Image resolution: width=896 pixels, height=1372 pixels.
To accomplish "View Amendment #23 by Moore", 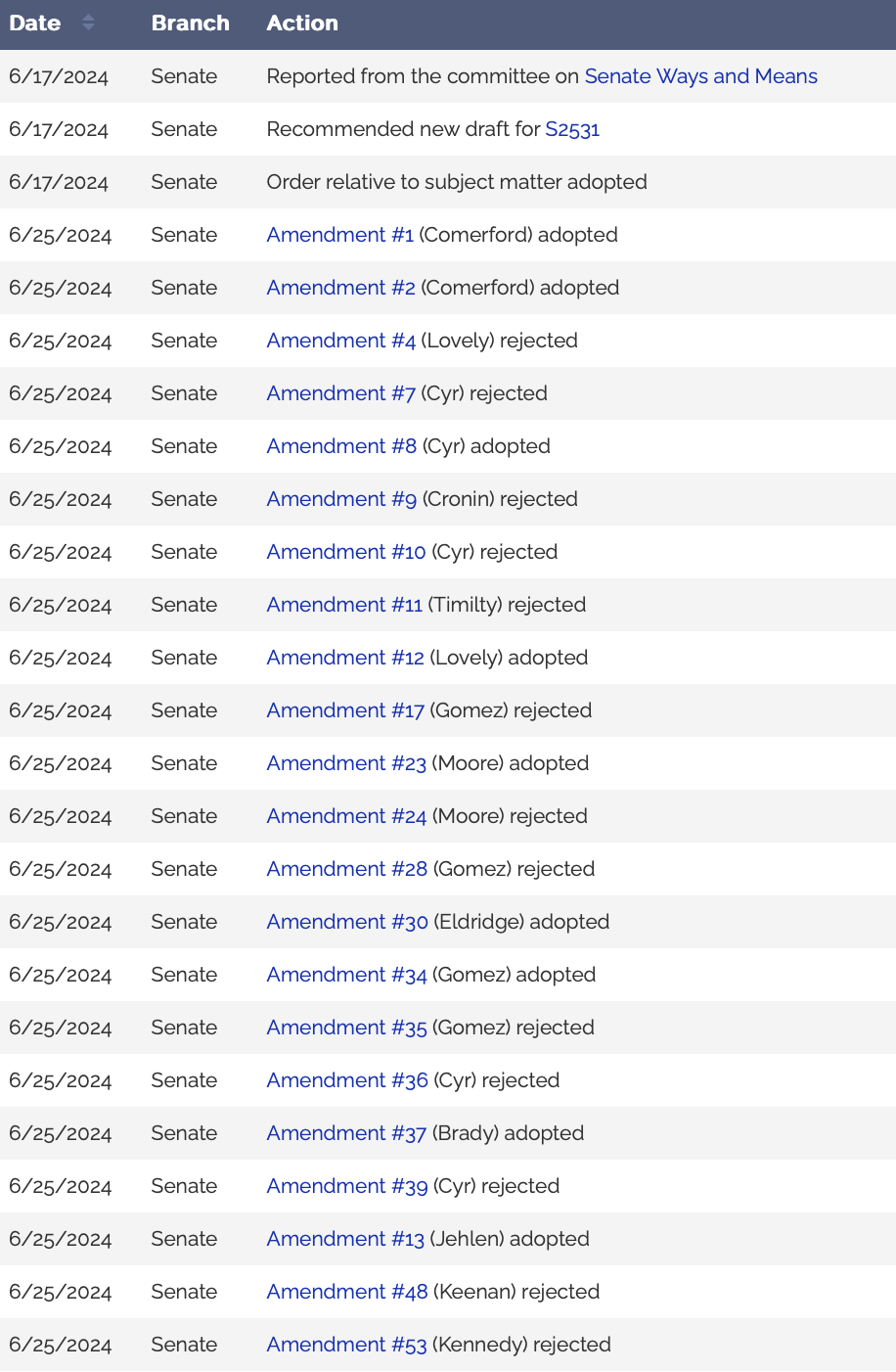I will tap(345, 763).
